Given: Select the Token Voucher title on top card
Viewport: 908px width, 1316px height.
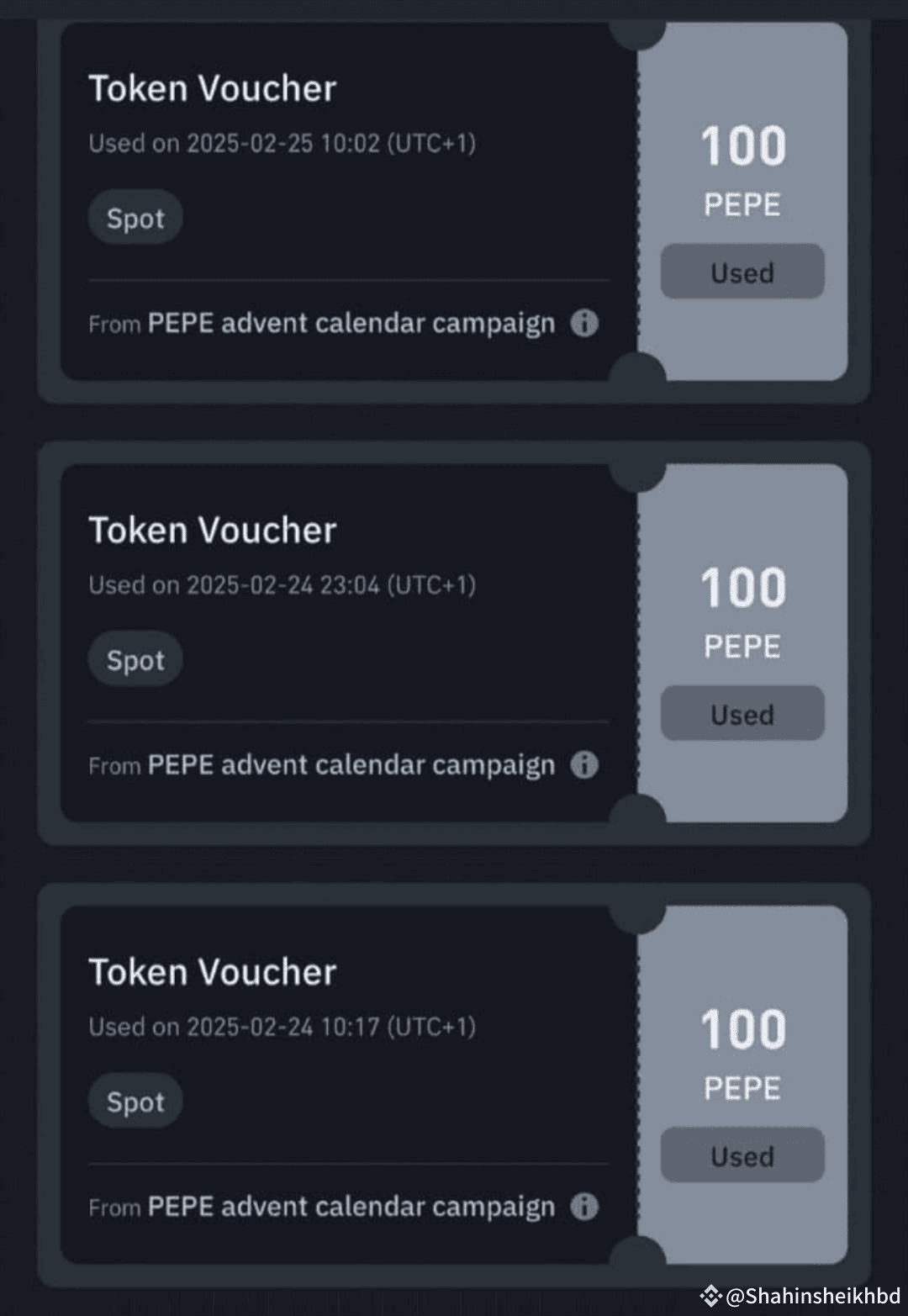Looking at the screenshot, I should click(x=214, y=87).
